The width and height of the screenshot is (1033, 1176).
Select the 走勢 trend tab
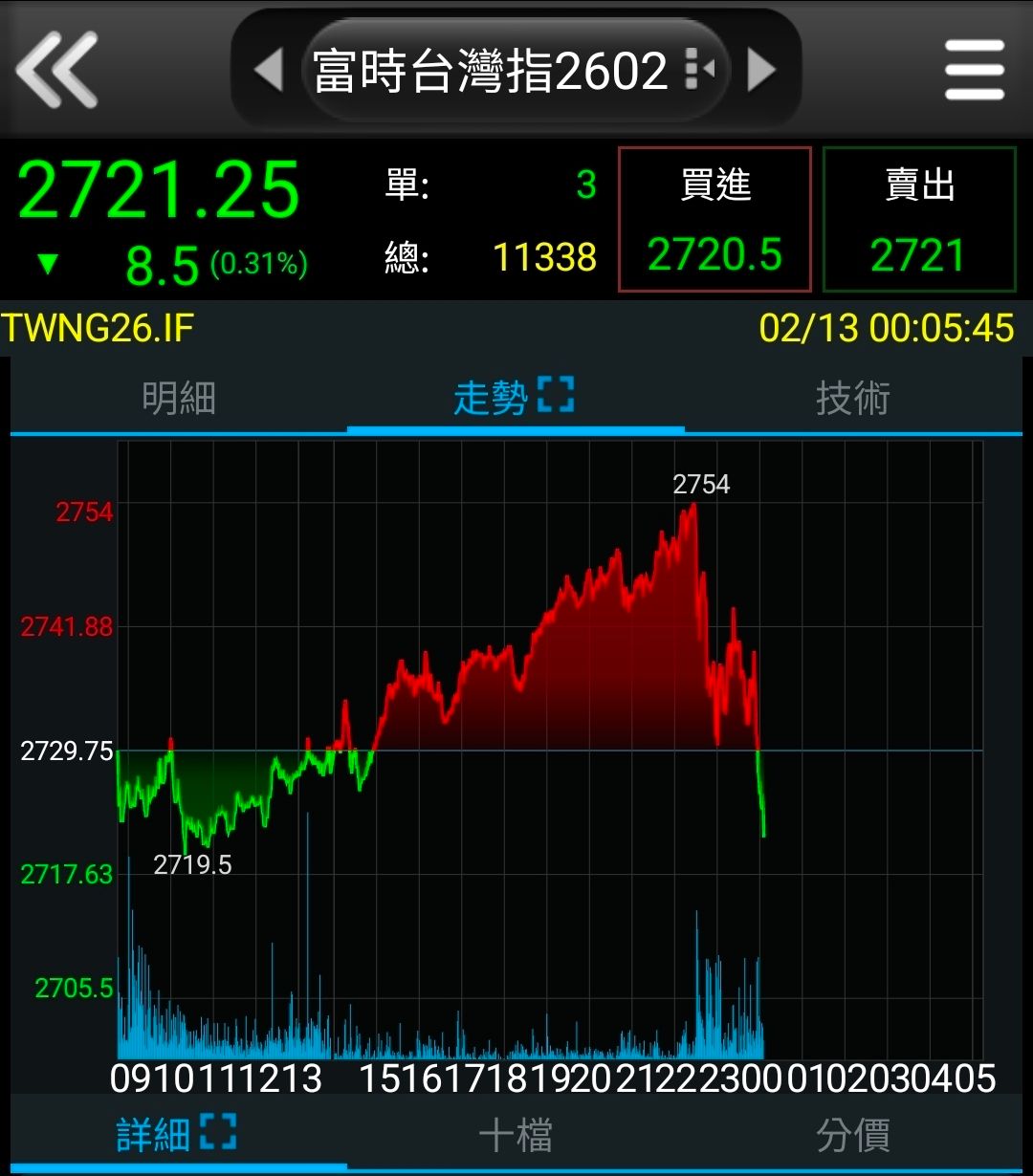[515, 398]
